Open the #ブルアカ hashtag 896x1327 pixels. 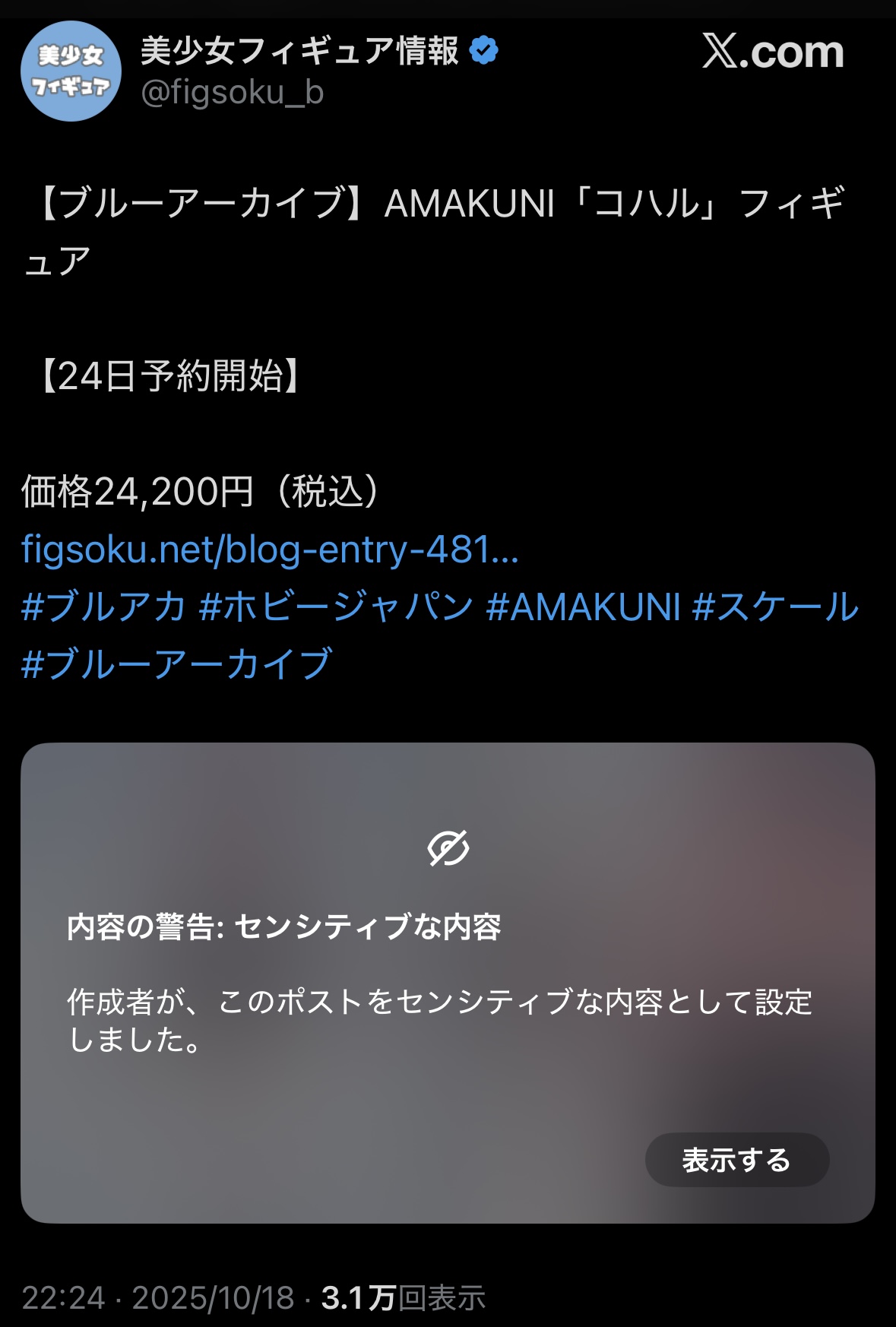click(103, 606)
